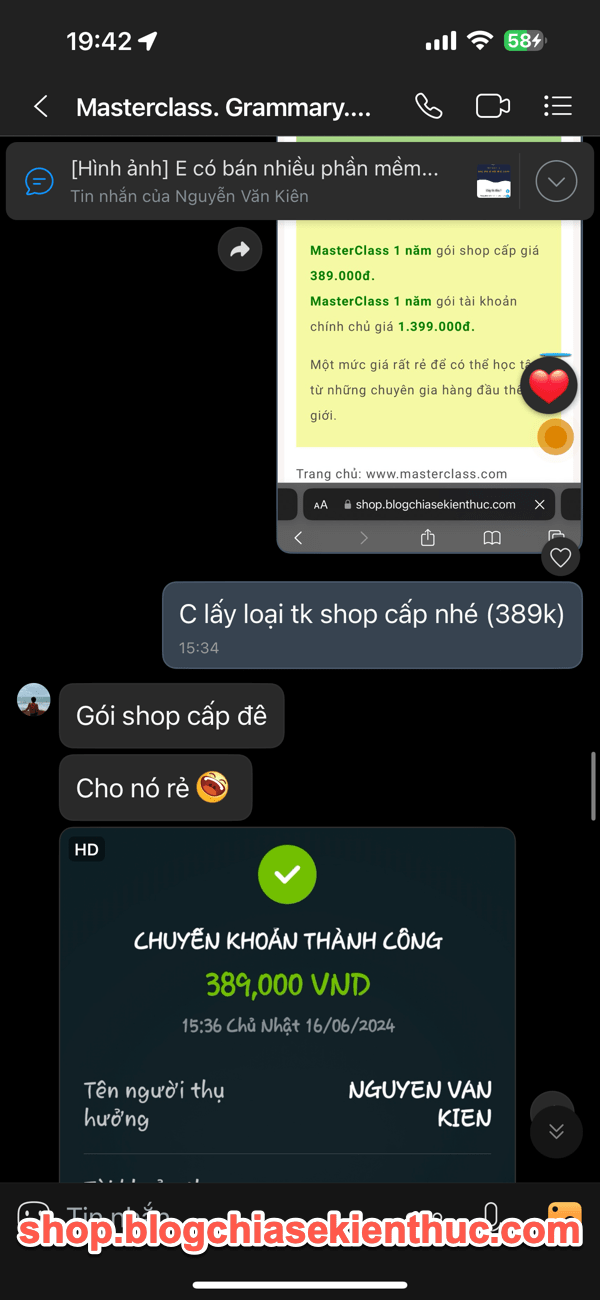React with heart to the screenshot message

(560, 558)
